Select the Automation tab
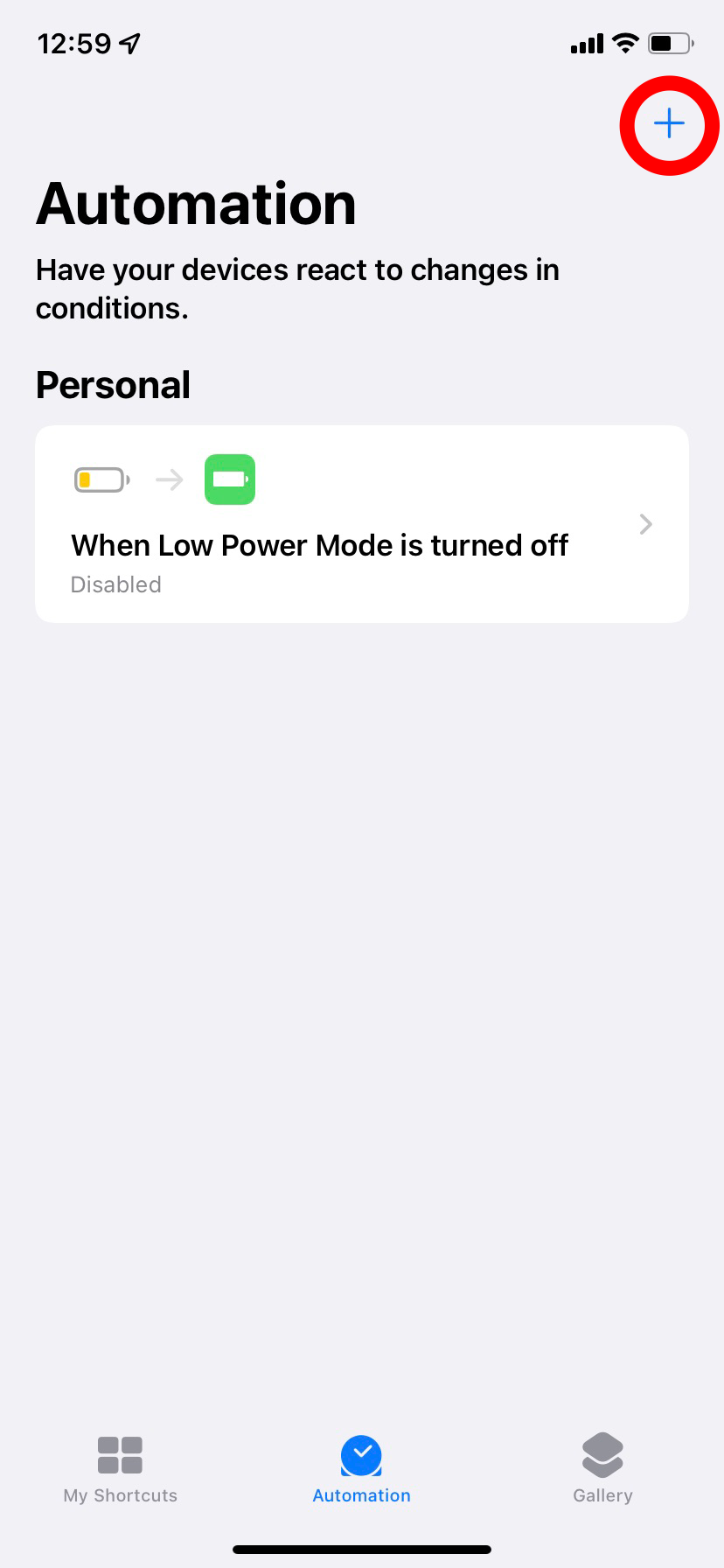 click(x=362, y=1470)
